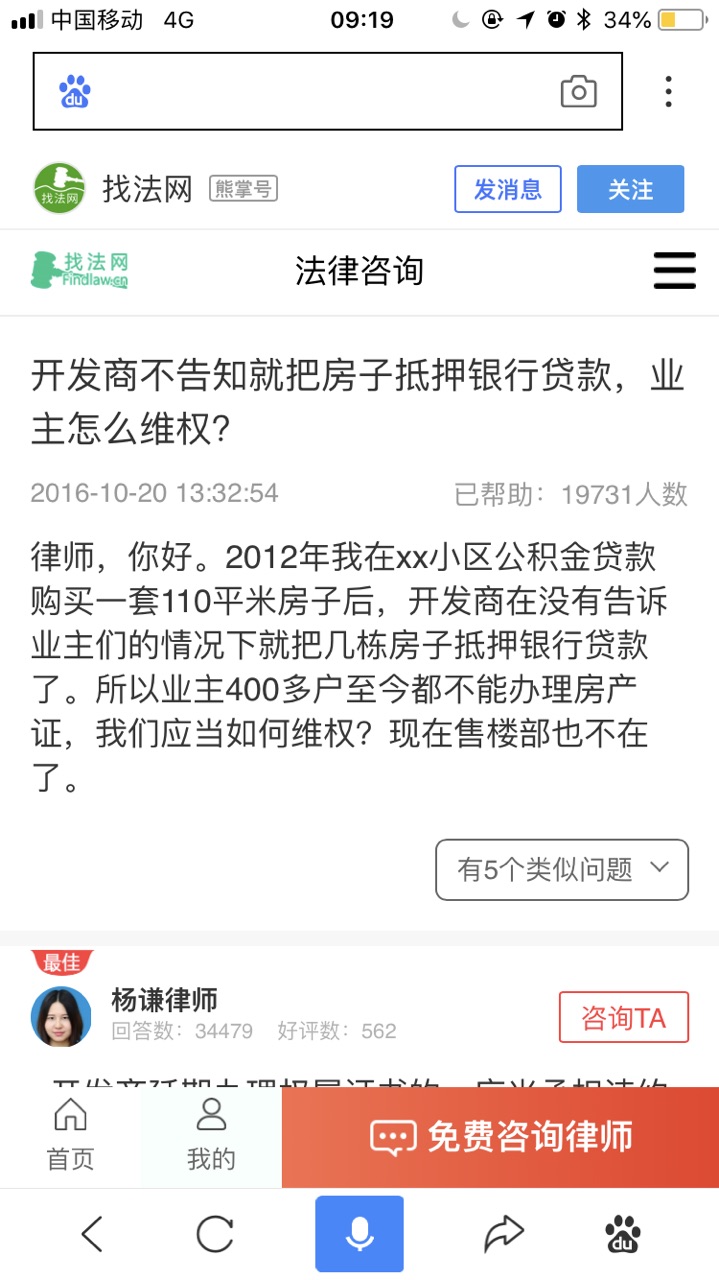The width and height of the screenshot is (719, 1280).
Task: Open the 找法网 account avatar
Action: coord(60,189)
